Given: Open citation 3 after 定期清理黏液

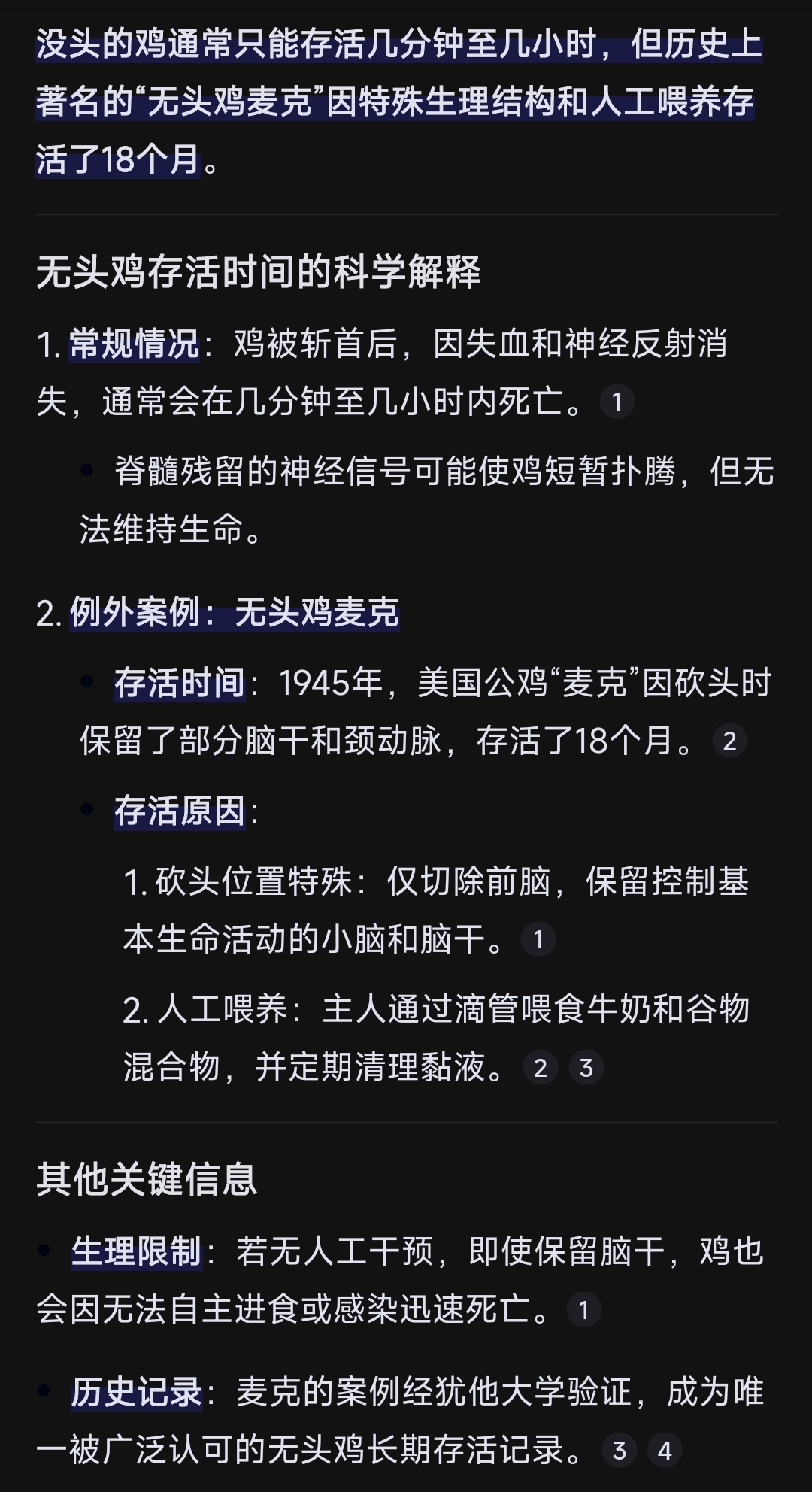Looking at the screenshot, I should pos(586,1068).
